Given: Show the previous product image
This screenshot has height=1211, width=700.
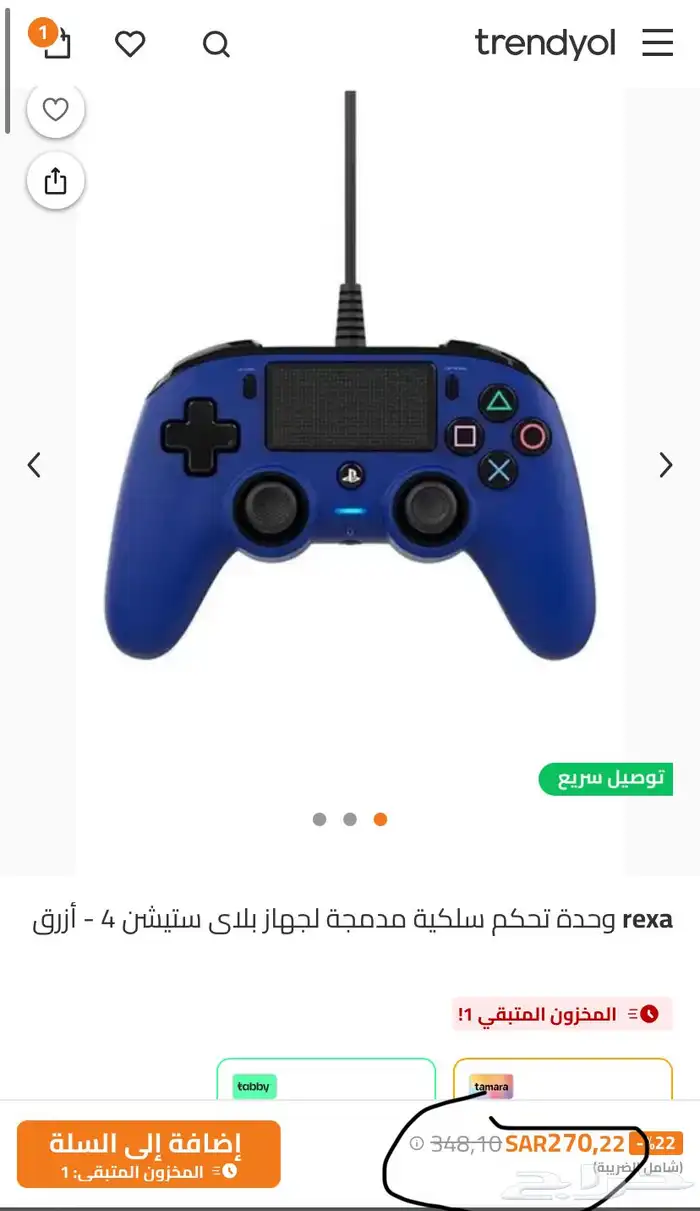Looking at the screenshot, I should click(x=34, y=465).
